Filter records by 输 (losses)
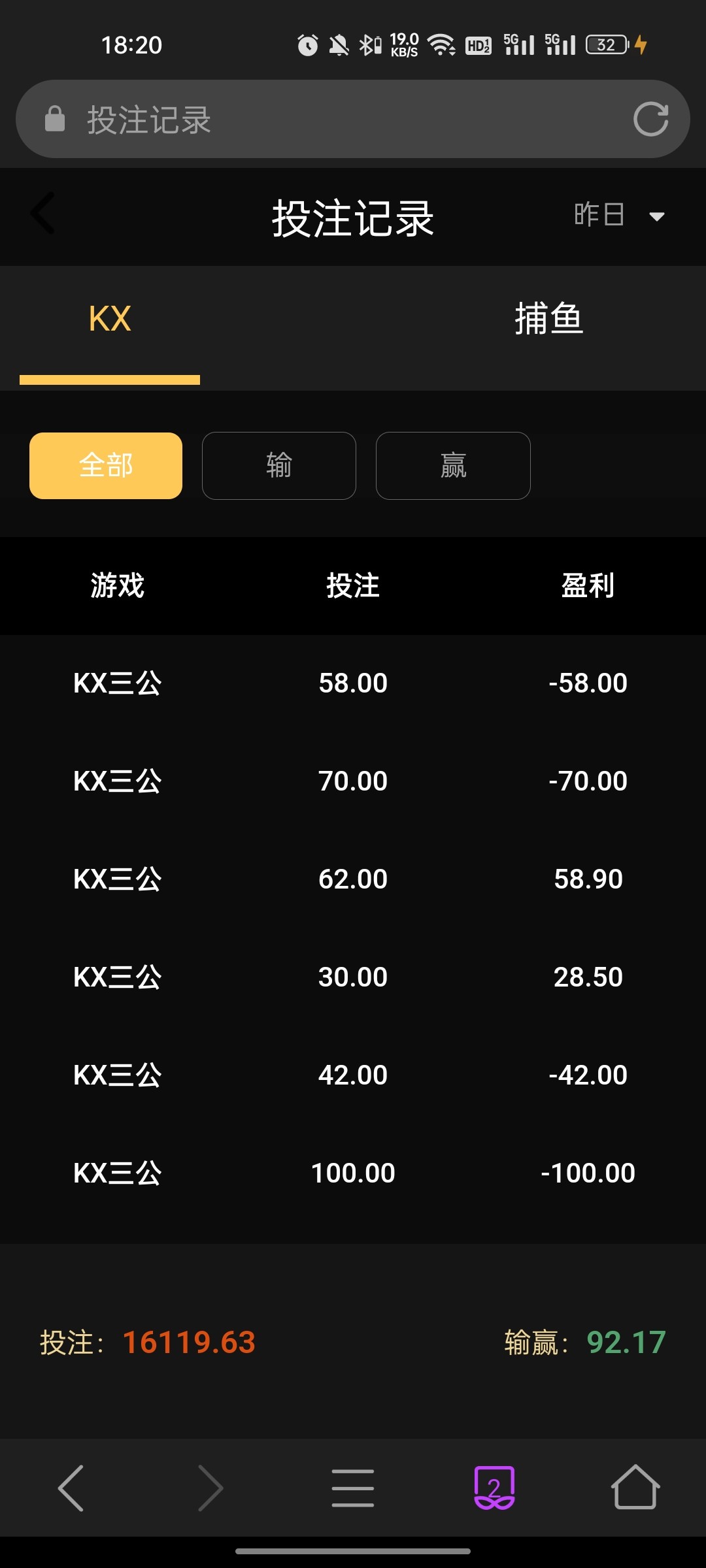Image resolution: width=706 pixels, height=1568 pixels. pos(279,466)
